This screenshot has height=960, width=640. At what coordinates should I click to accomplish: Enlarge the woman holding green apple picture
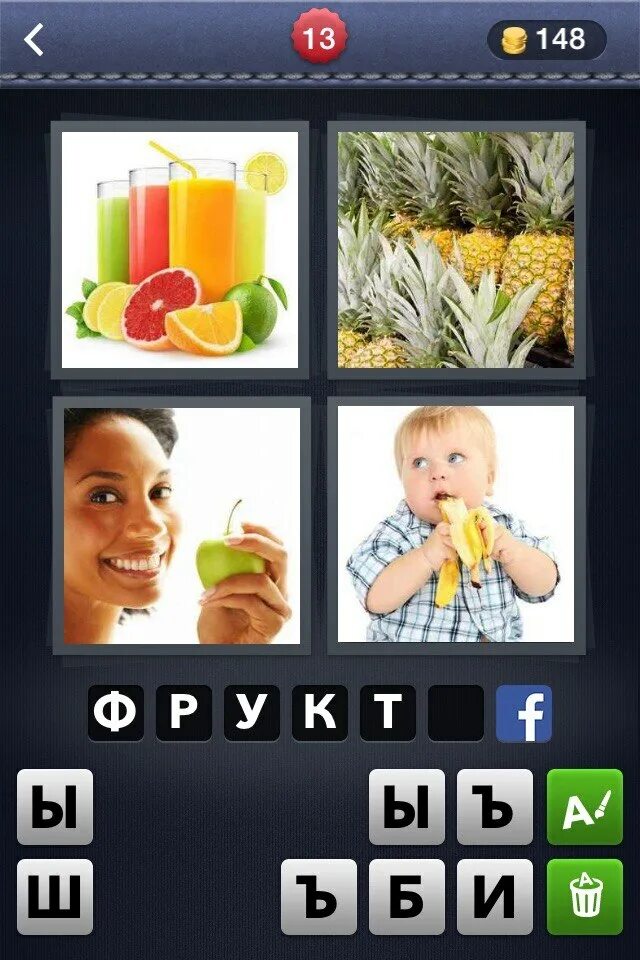click(181, 524)
